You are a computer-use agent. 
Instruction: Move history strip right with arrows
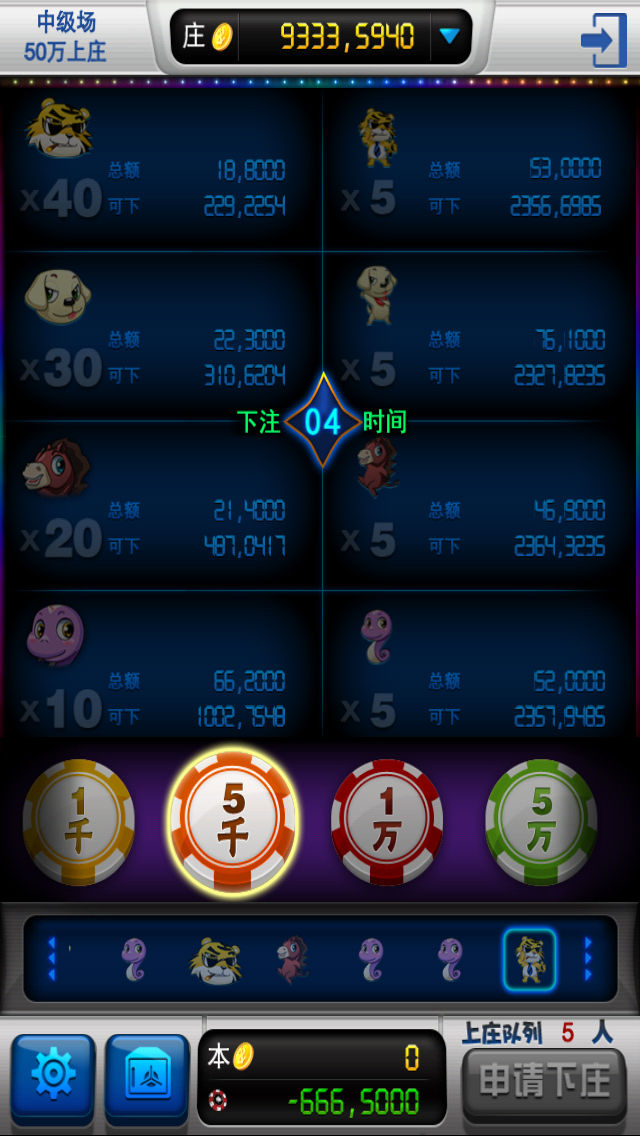point(587,958)
